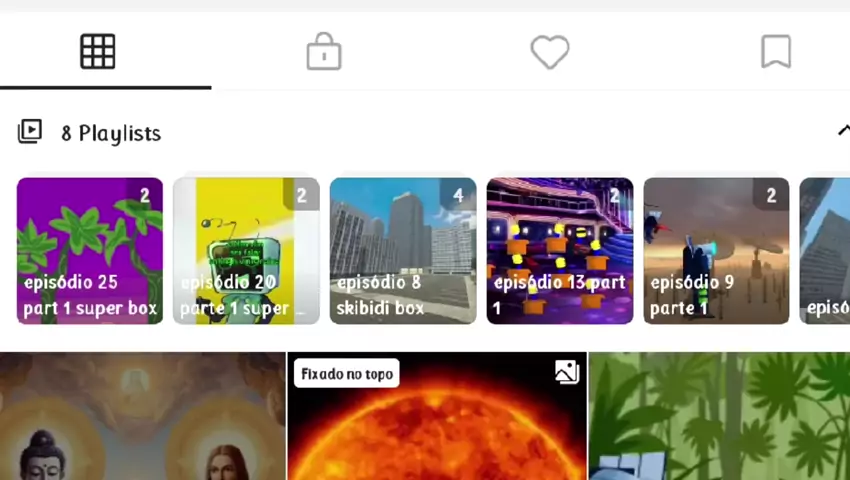Switch to the liked videos heart tab
This screenshot has width=850, height=480.
coord(549,52)
